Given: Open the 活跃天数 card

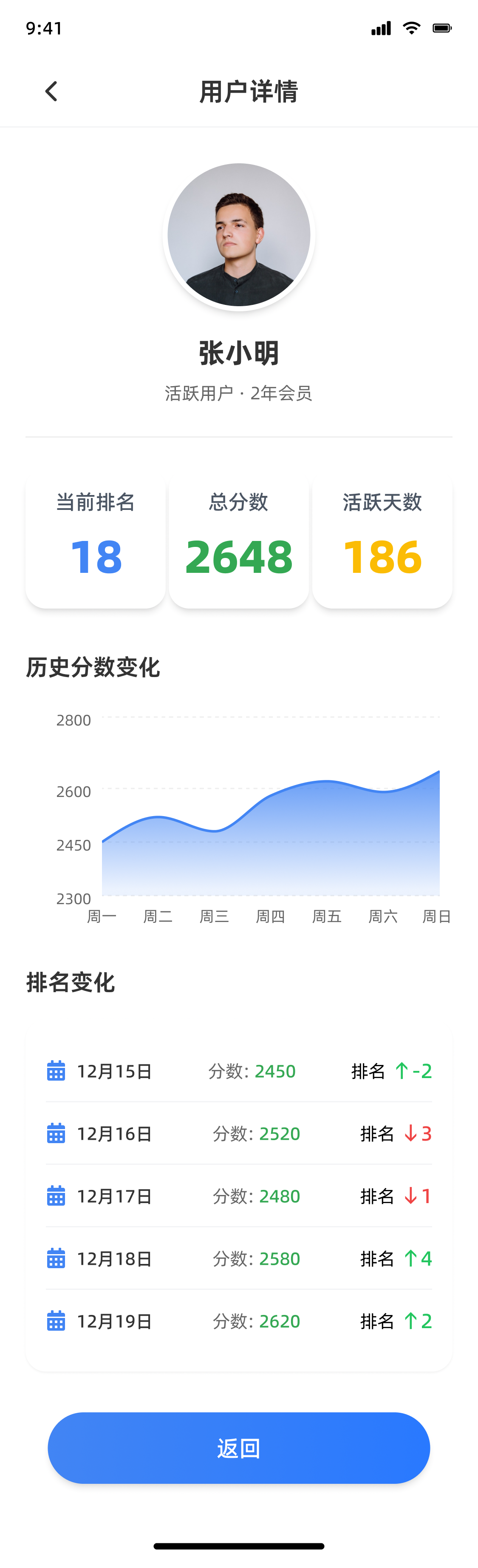Looking at the screenshot, I should [382, 541].
